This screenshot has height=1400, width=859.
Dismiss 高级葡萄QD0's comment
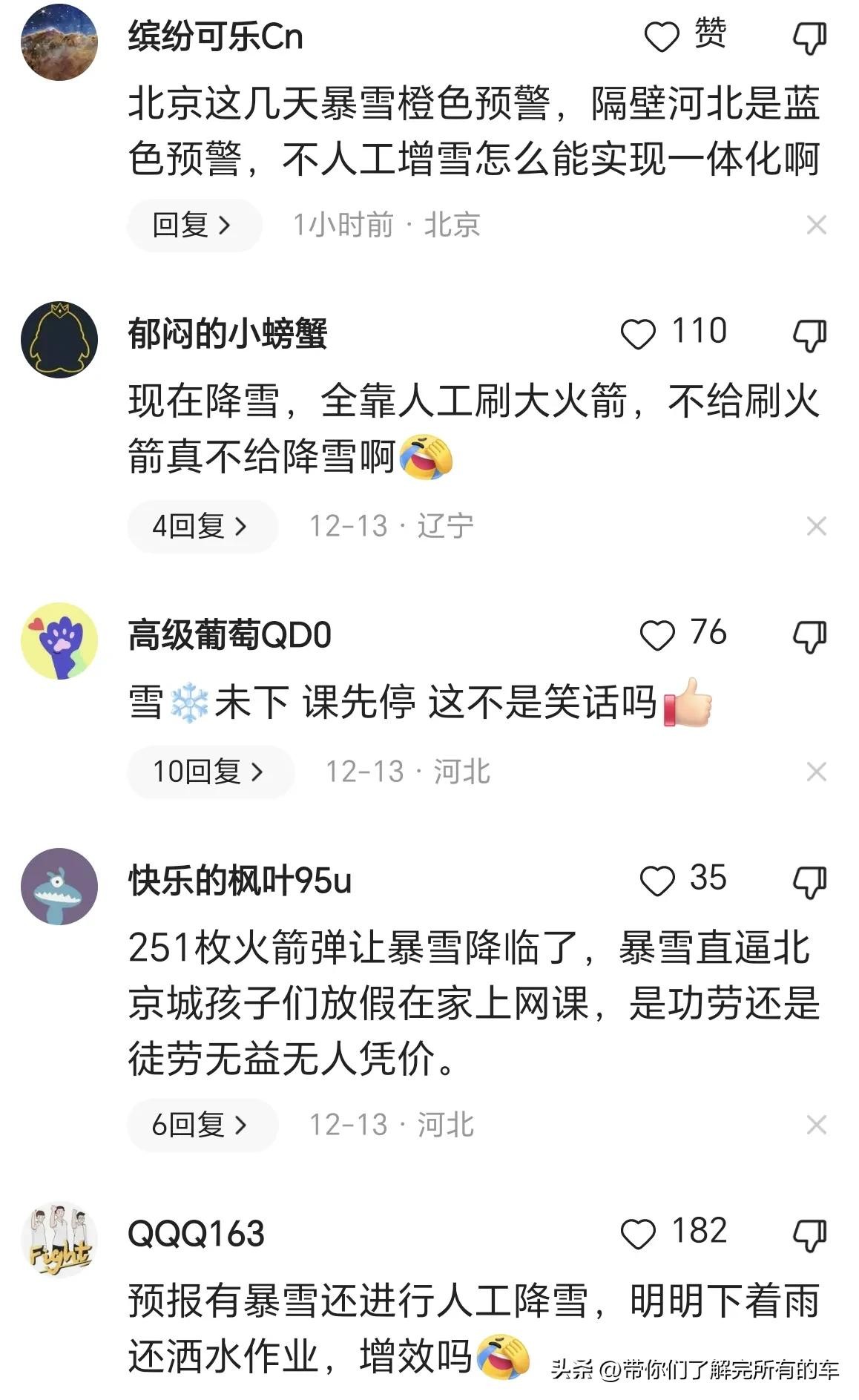click(816, 772)
